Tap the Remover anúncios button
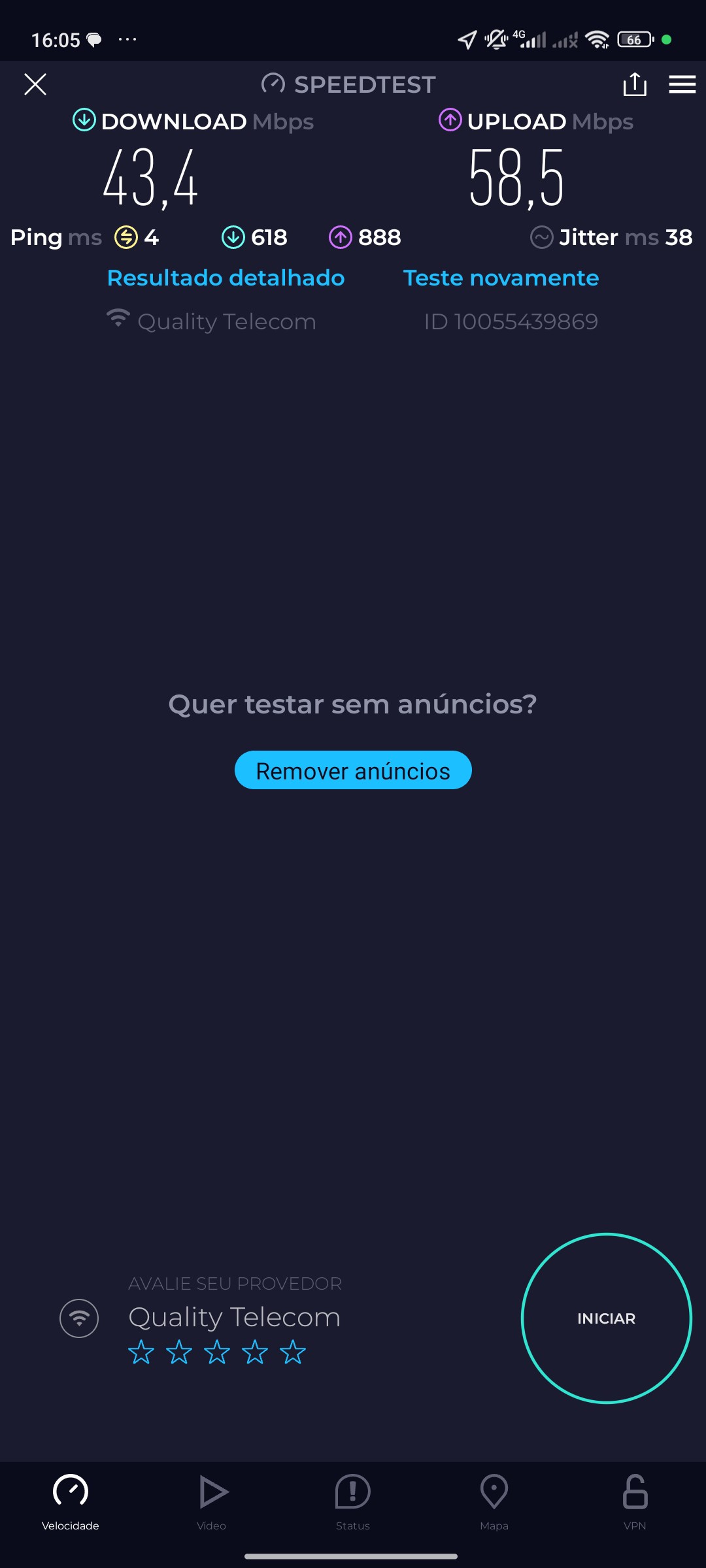This screenshot has height=1568, width=706. [x=353, y=770]
